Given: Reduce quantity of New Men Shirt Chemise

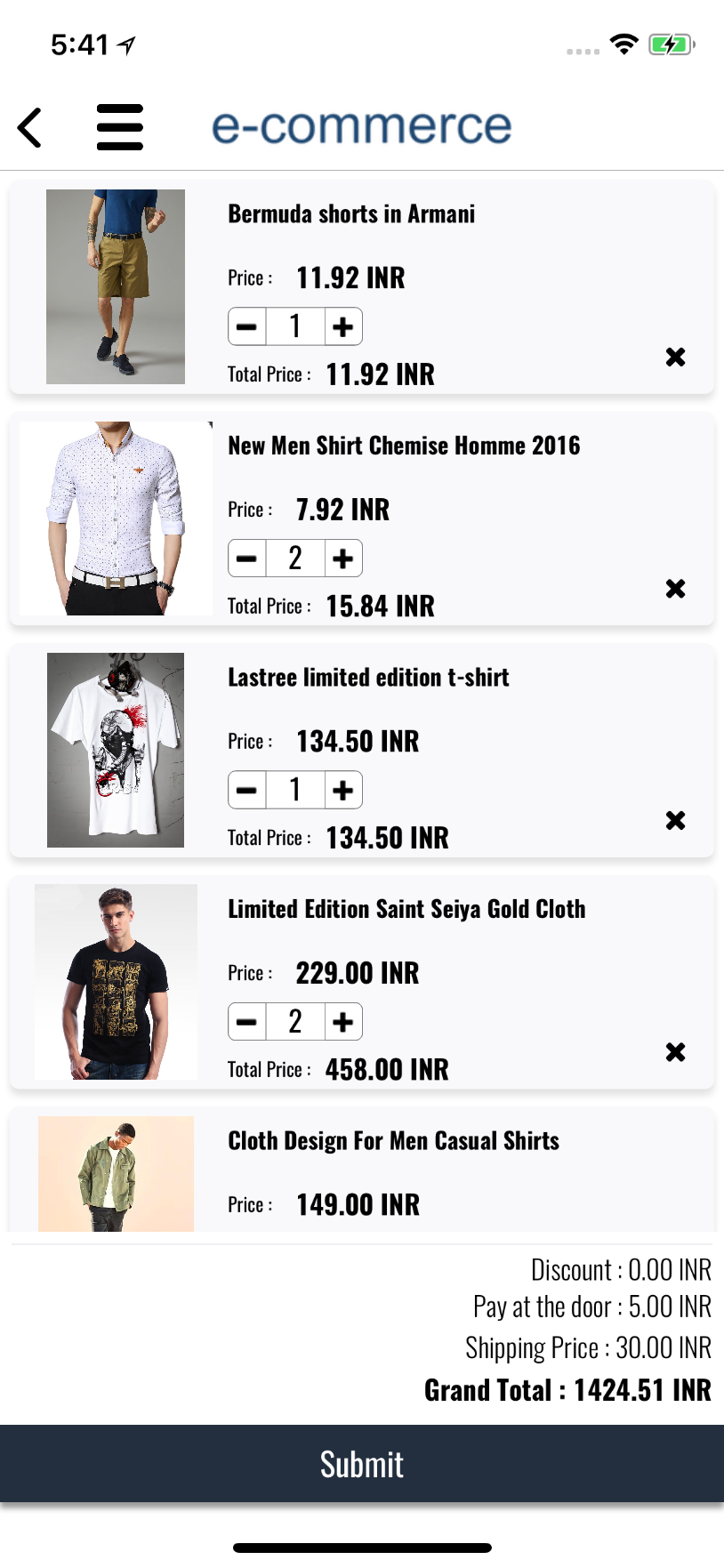Looking at the screenshot, I should coord(247,559).
